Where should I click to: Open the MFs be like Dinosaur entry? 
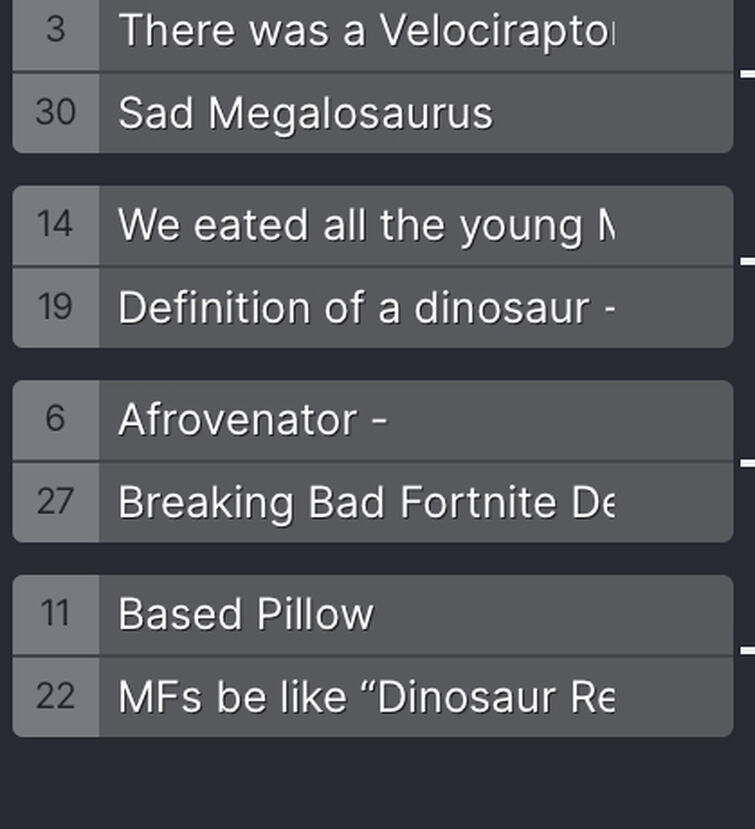365,696
